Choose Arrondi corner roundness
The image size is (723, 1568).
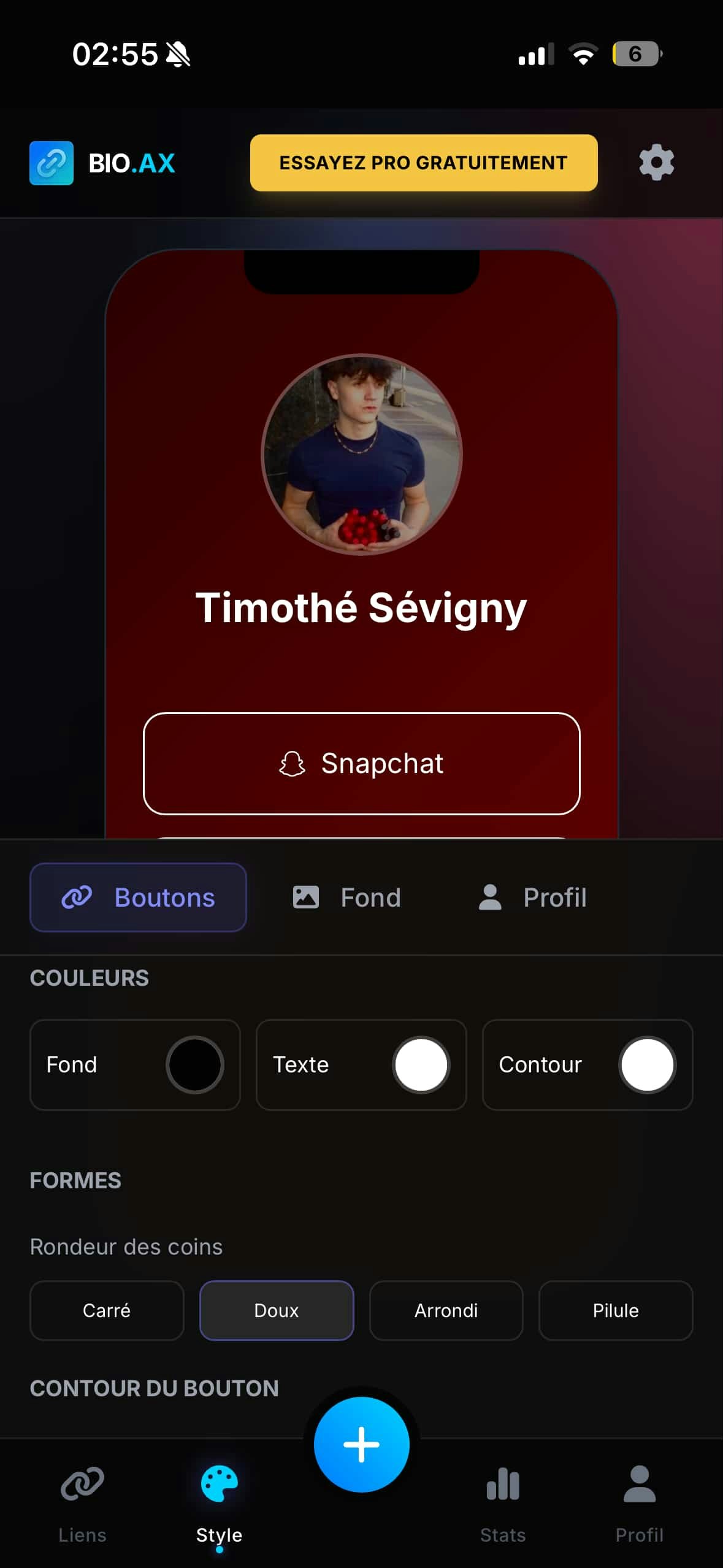pos(446,1310)
